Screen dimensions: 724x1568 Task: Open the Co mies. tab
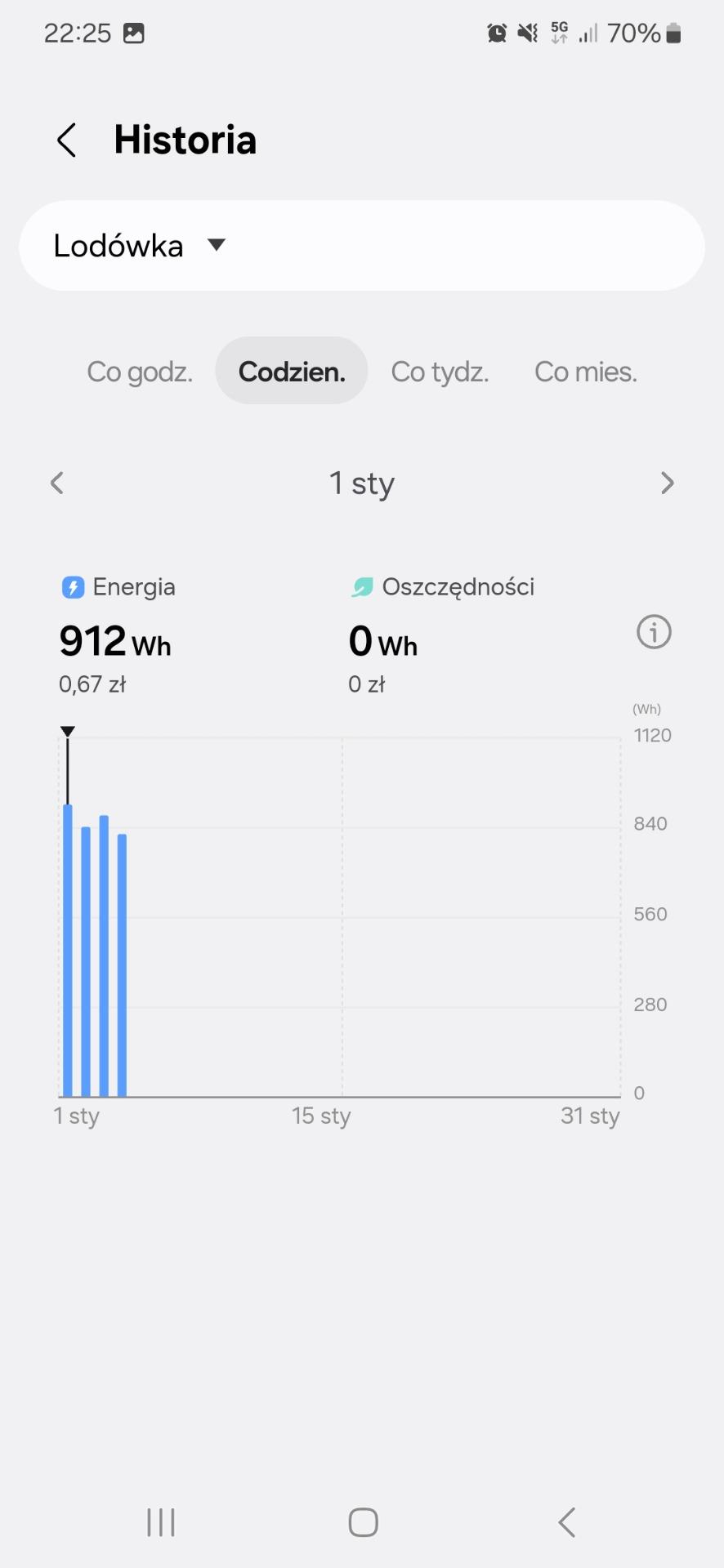pos(585,372)
